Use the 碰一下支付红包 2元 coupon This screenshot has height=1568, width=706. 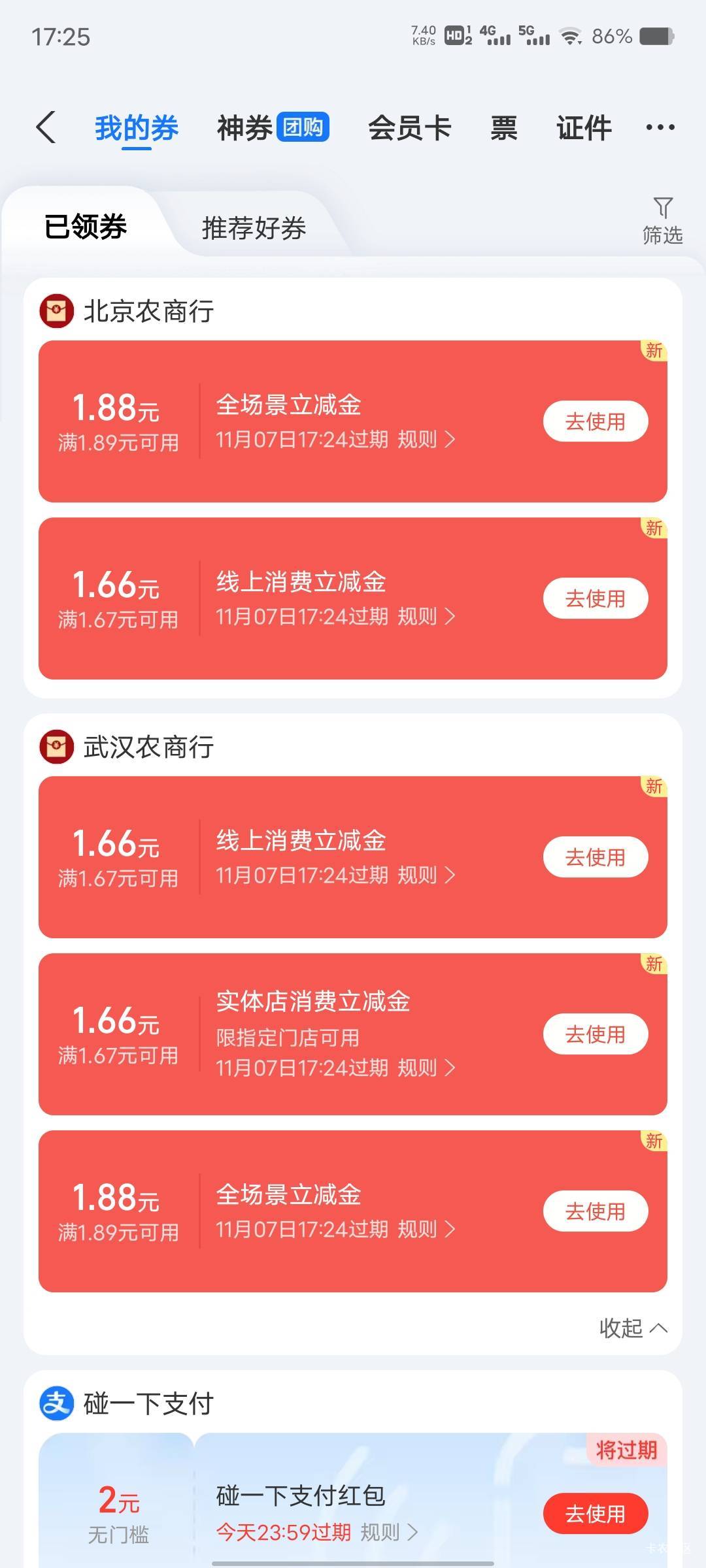595,1514
